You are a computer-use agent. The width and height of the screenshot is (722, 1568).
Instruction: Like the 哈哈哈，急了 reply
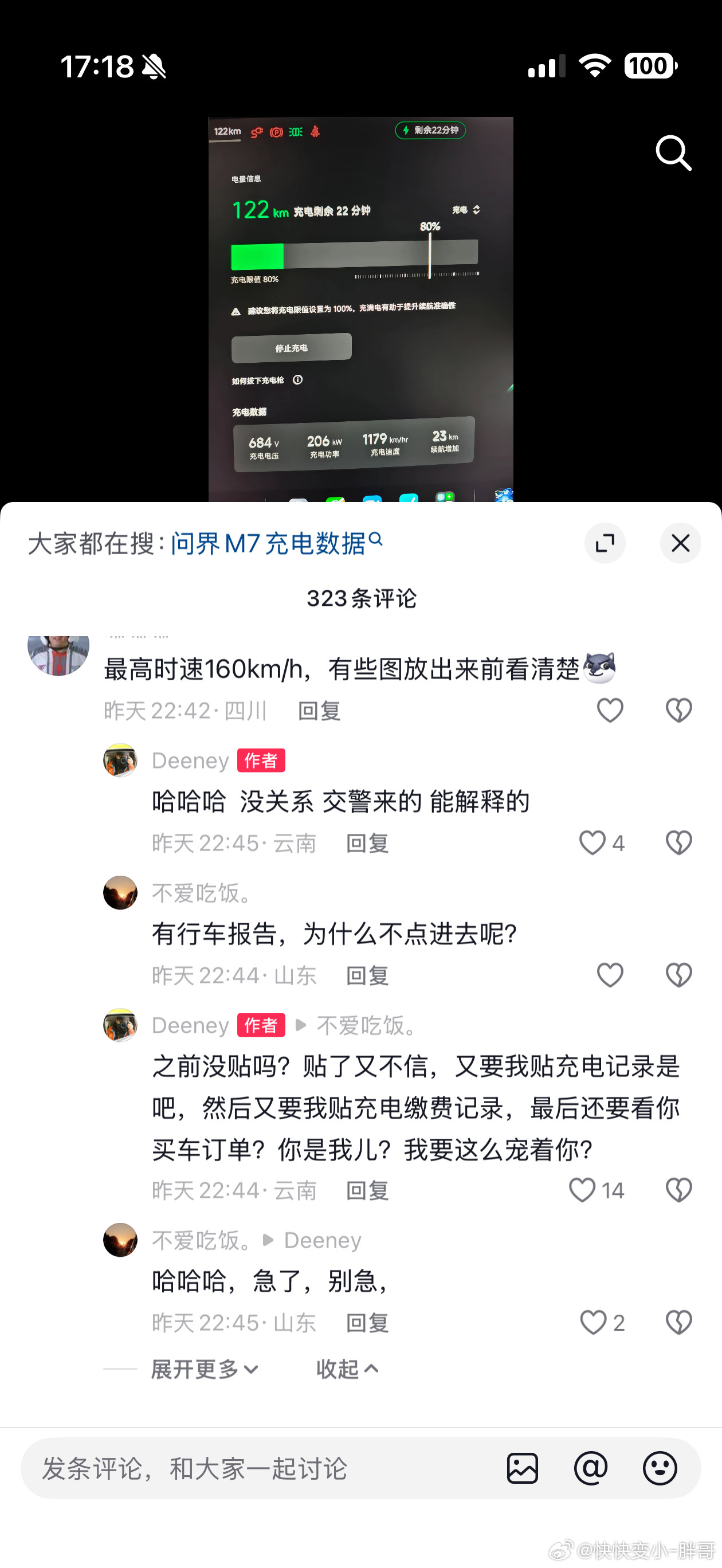click(593, 1322)
